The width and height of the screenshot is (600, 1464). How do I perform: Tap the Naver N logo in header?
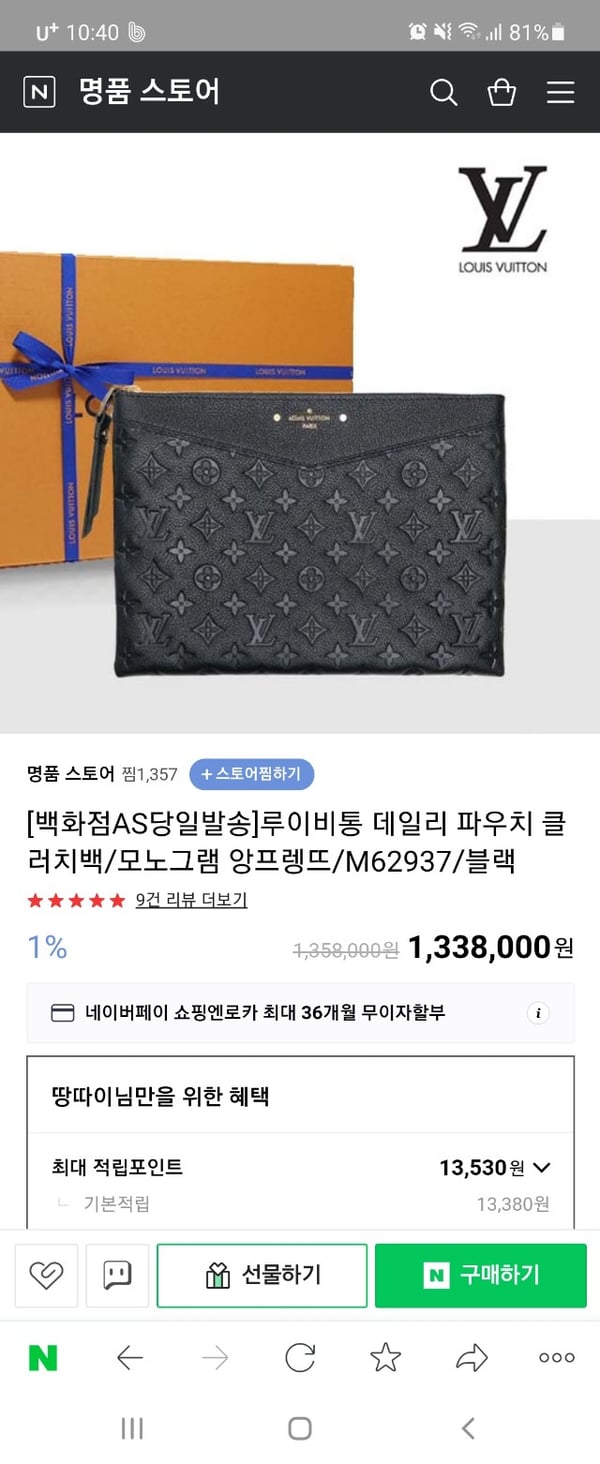39,93
